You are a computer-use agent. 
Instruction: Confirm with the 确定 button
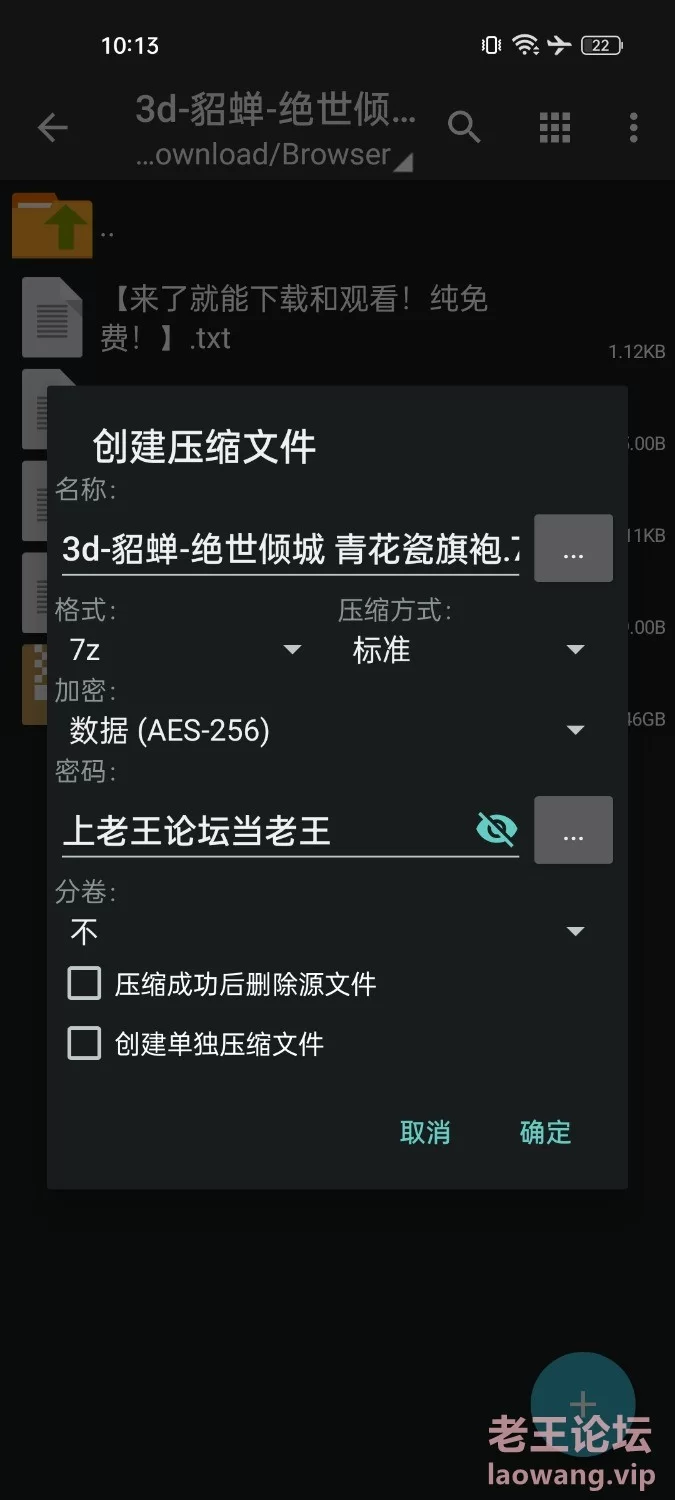[545, 1132]
